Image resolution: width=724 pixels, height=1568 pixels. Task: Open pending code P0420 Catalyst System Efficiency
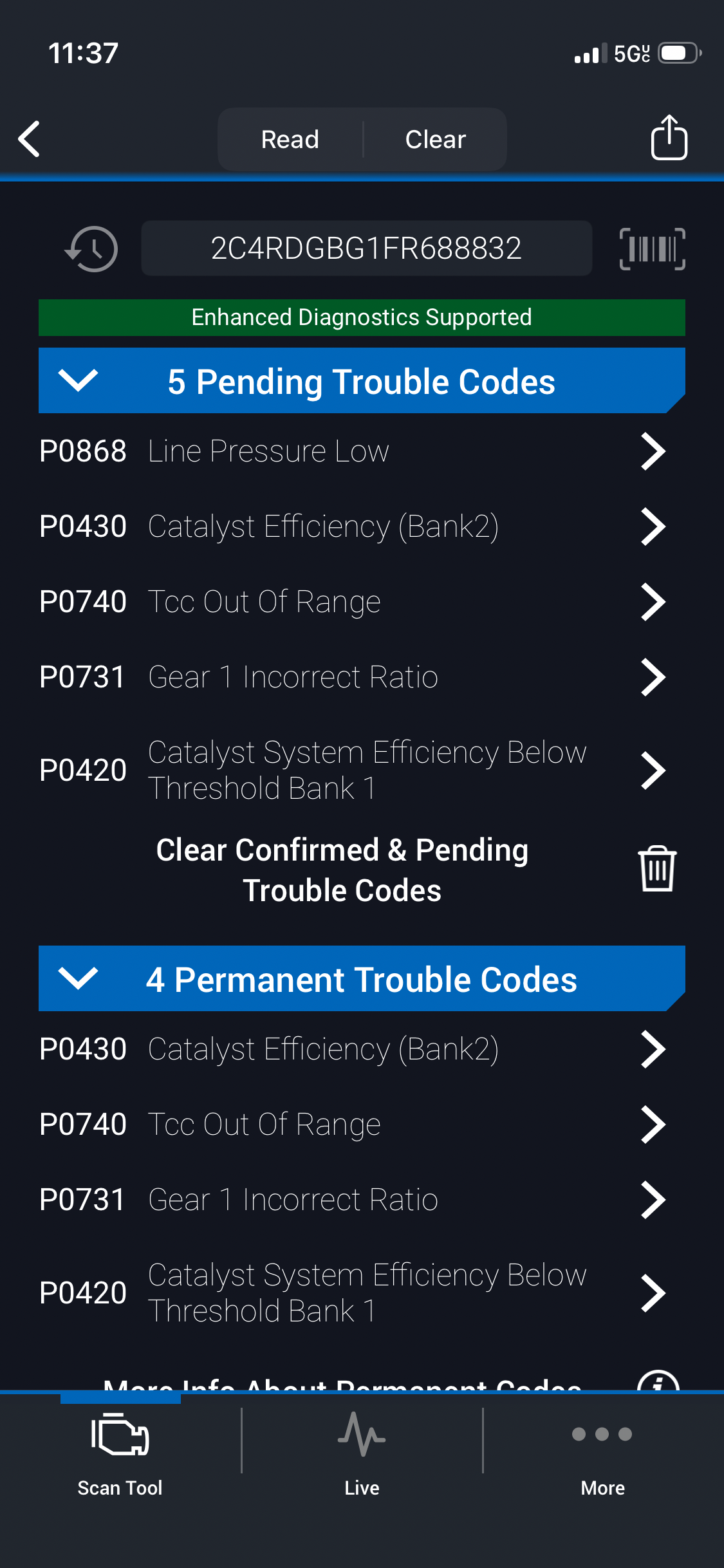coord(351,770)
